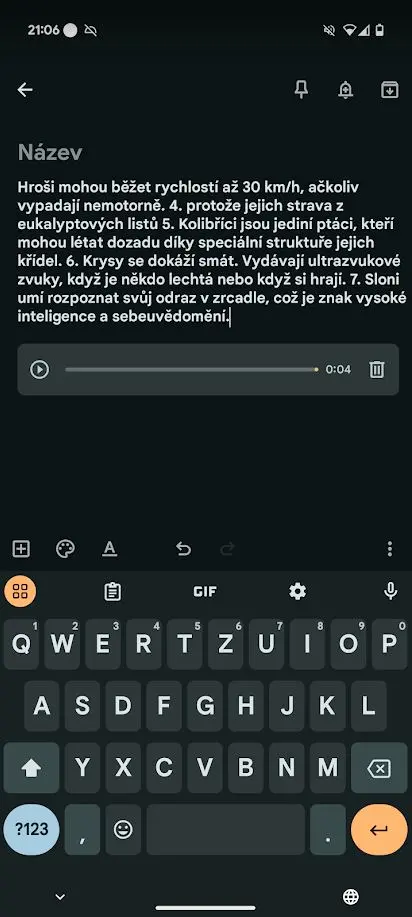The image size is (412, 917).
Task: Switch to the ?123 symbols keyboard
Action: (x=31, y=829)
